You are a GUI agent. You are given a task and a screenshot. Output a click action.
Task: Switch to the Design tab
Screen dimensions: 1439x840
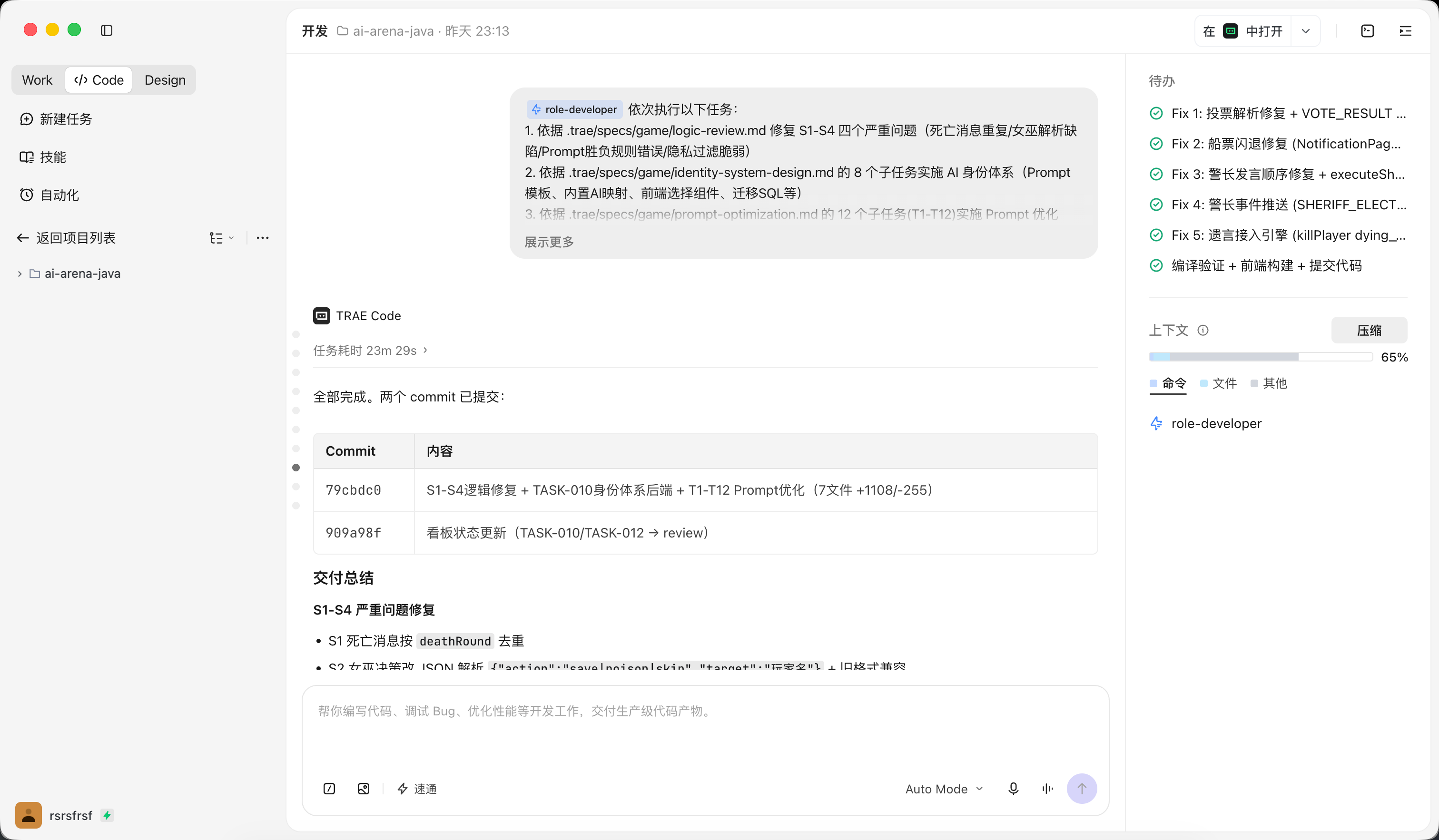(x=165, y=80)
